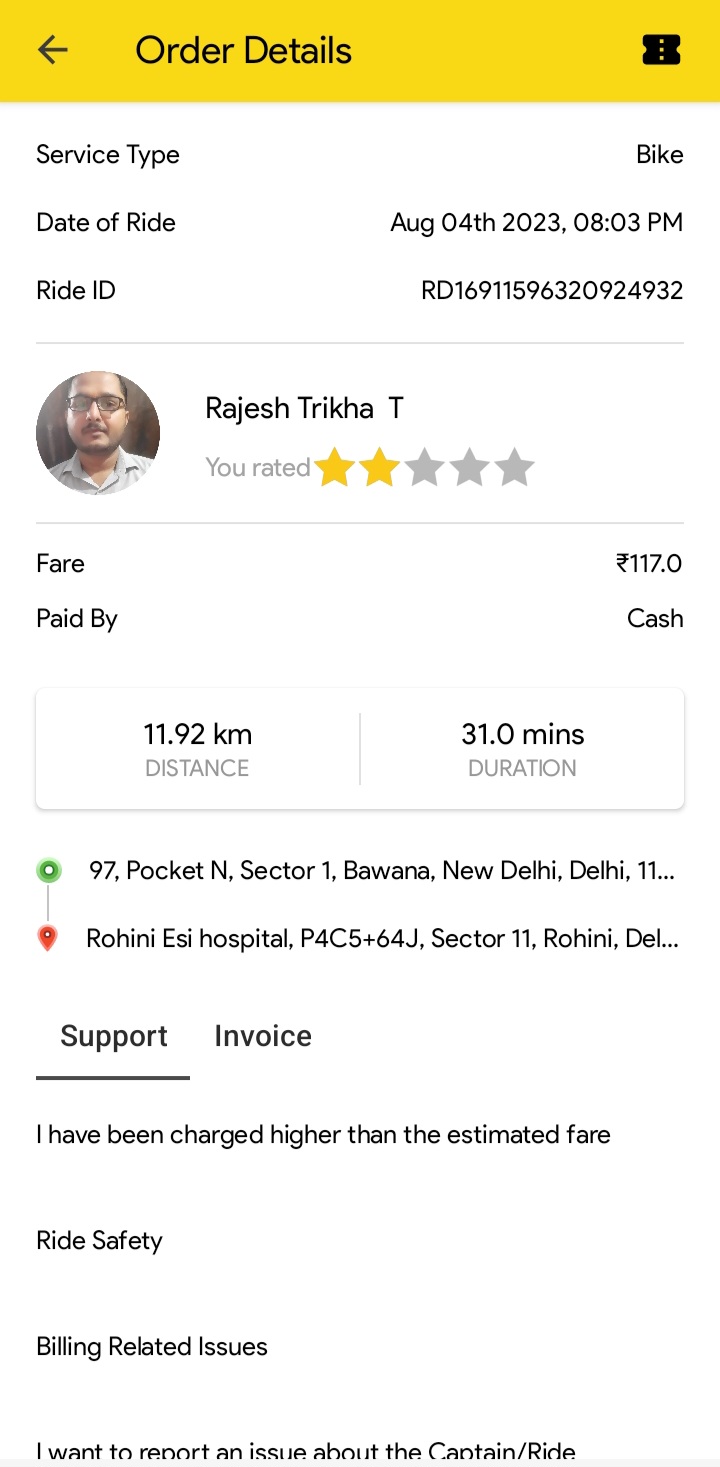The width and height of the screenshot is (720, 1467).
Task: Go back using the arrow icon
Action: coord(52,50)
